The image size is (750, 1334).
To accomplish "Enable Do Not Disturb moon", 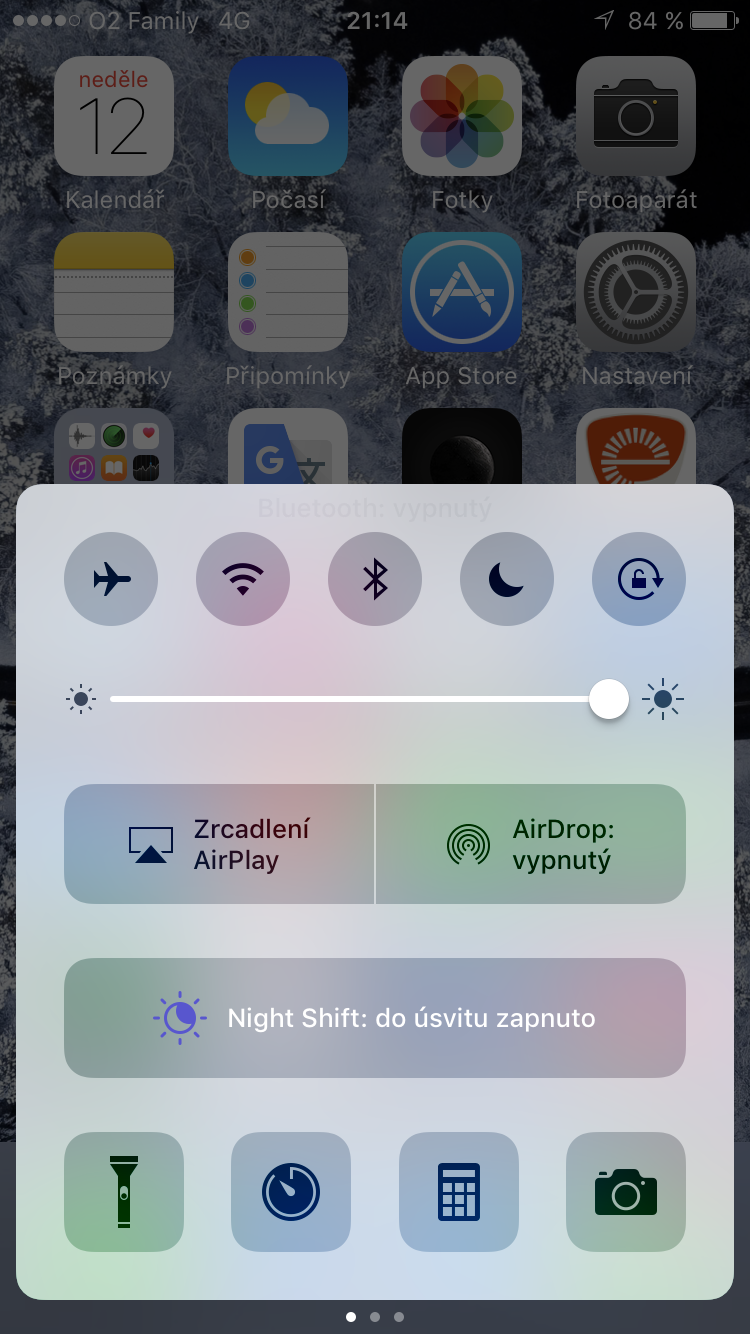I will click(x=507, y=579).
